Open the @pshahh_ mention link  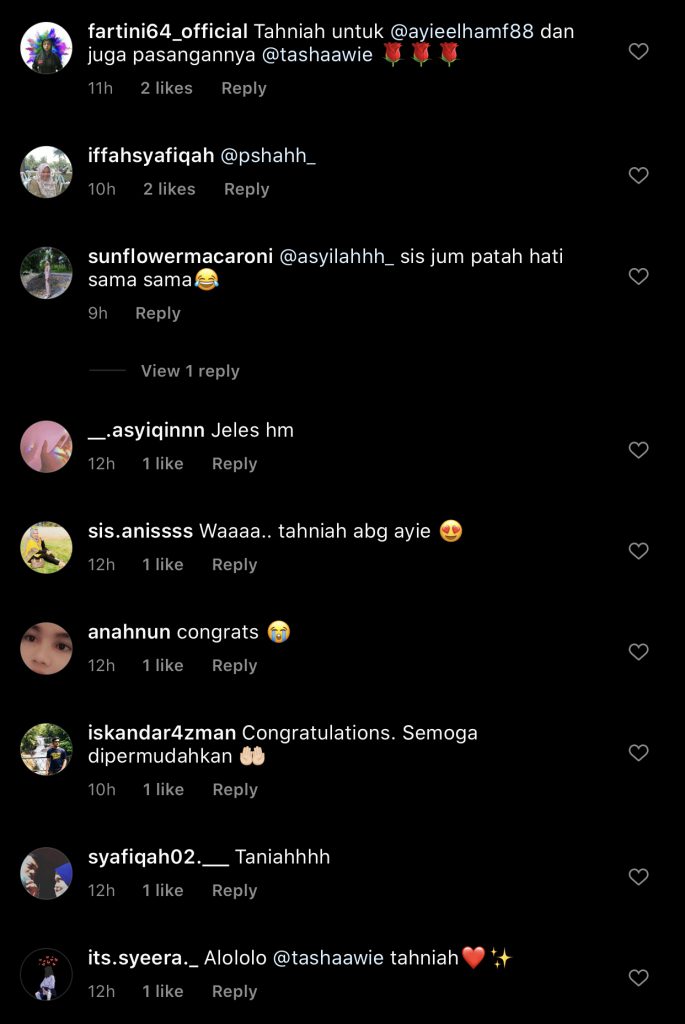[x=267, y=155]
